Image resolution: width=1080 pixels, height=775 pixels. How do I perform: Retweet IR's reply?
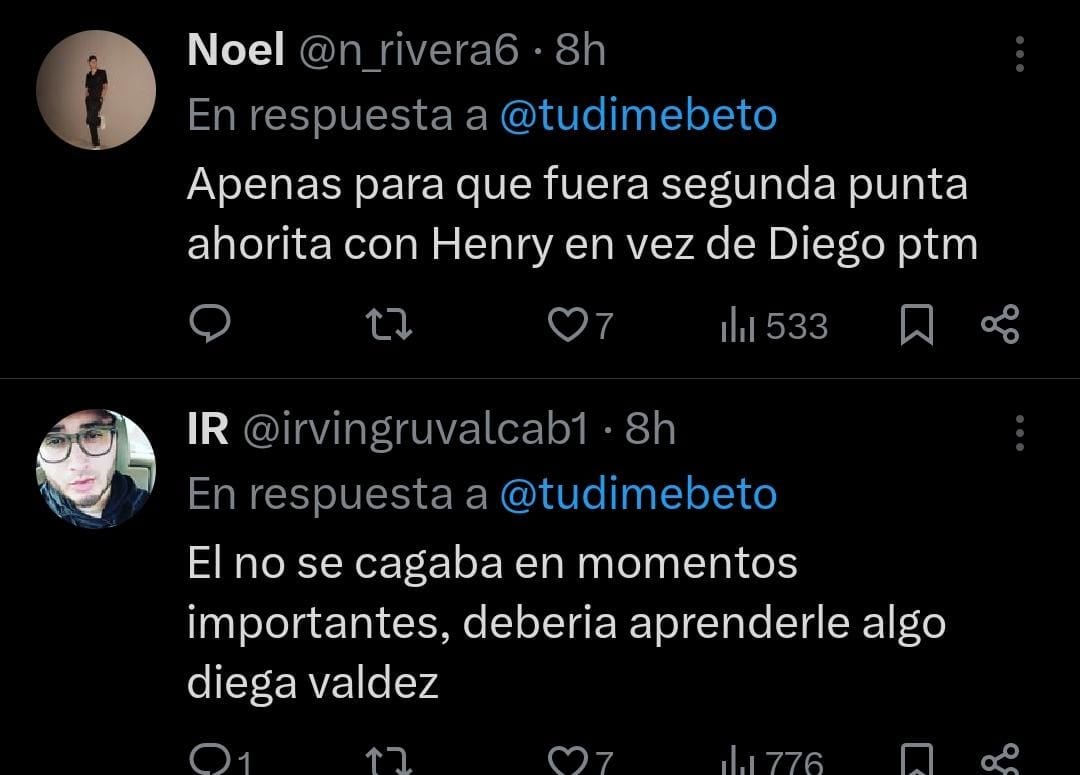click(388, 762)
